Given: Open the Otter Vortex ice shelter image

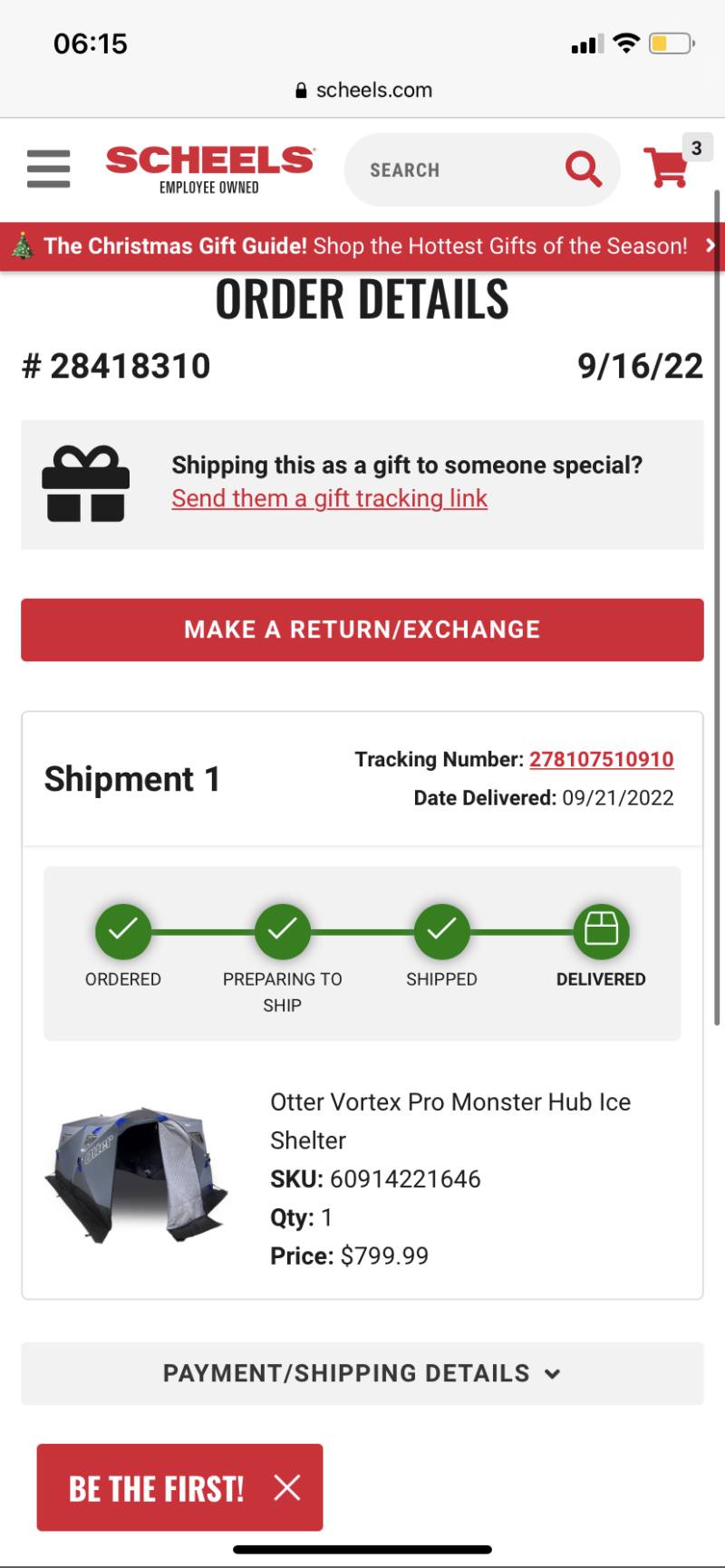Looking at the screenshot, I should click(136, 1175).
